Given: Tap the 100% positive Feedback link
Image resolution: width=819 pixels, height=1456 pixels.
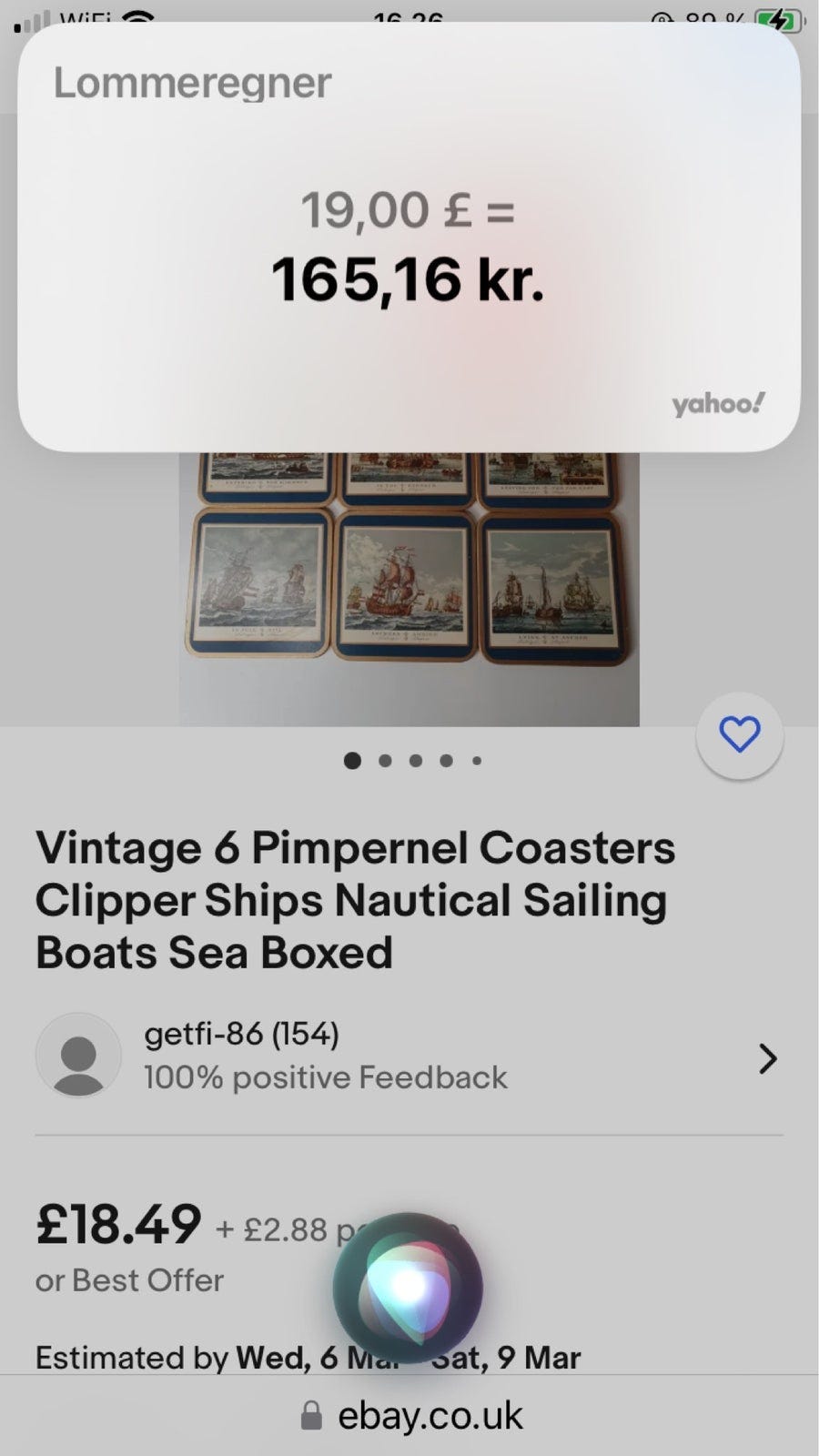Looking at the screenshot, I should [325, 1077].
